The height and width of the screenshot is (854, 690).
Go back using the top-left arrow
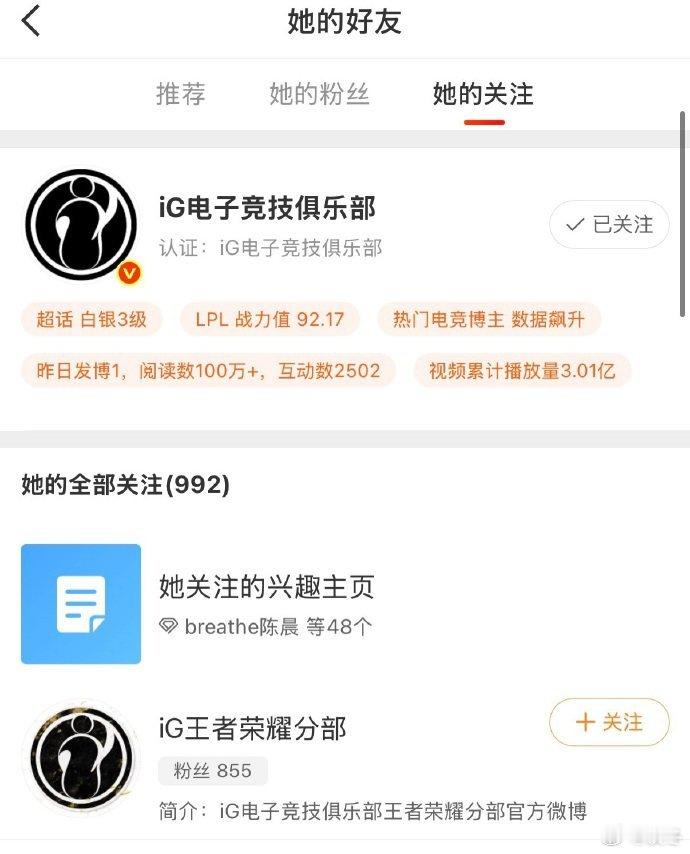[30, 21]
